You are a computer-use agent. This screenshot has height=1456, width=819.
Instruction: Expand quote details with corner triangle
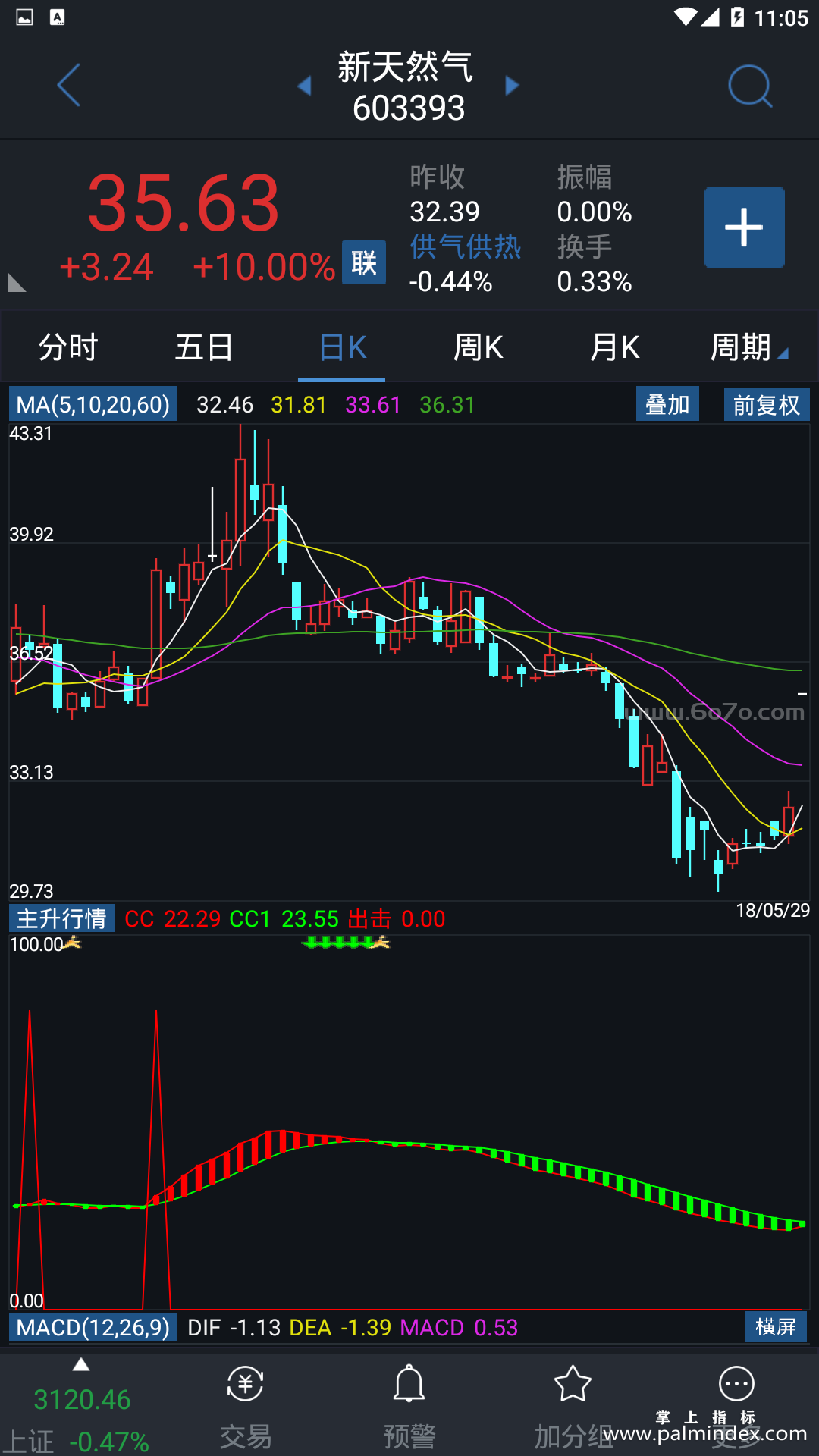point(17,284)
